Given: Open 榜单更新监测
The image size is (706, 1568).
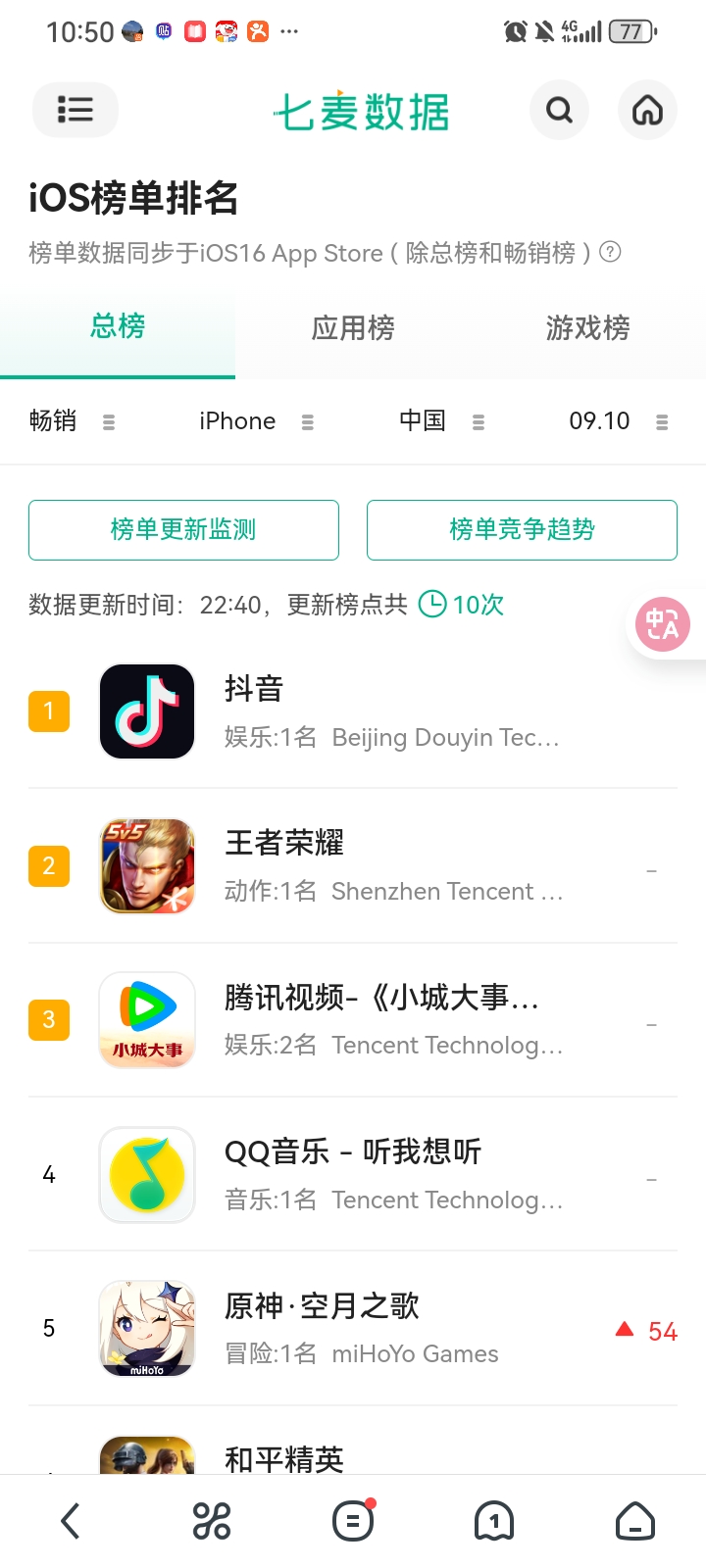Looking at the screenshot, I should point(183,530).
